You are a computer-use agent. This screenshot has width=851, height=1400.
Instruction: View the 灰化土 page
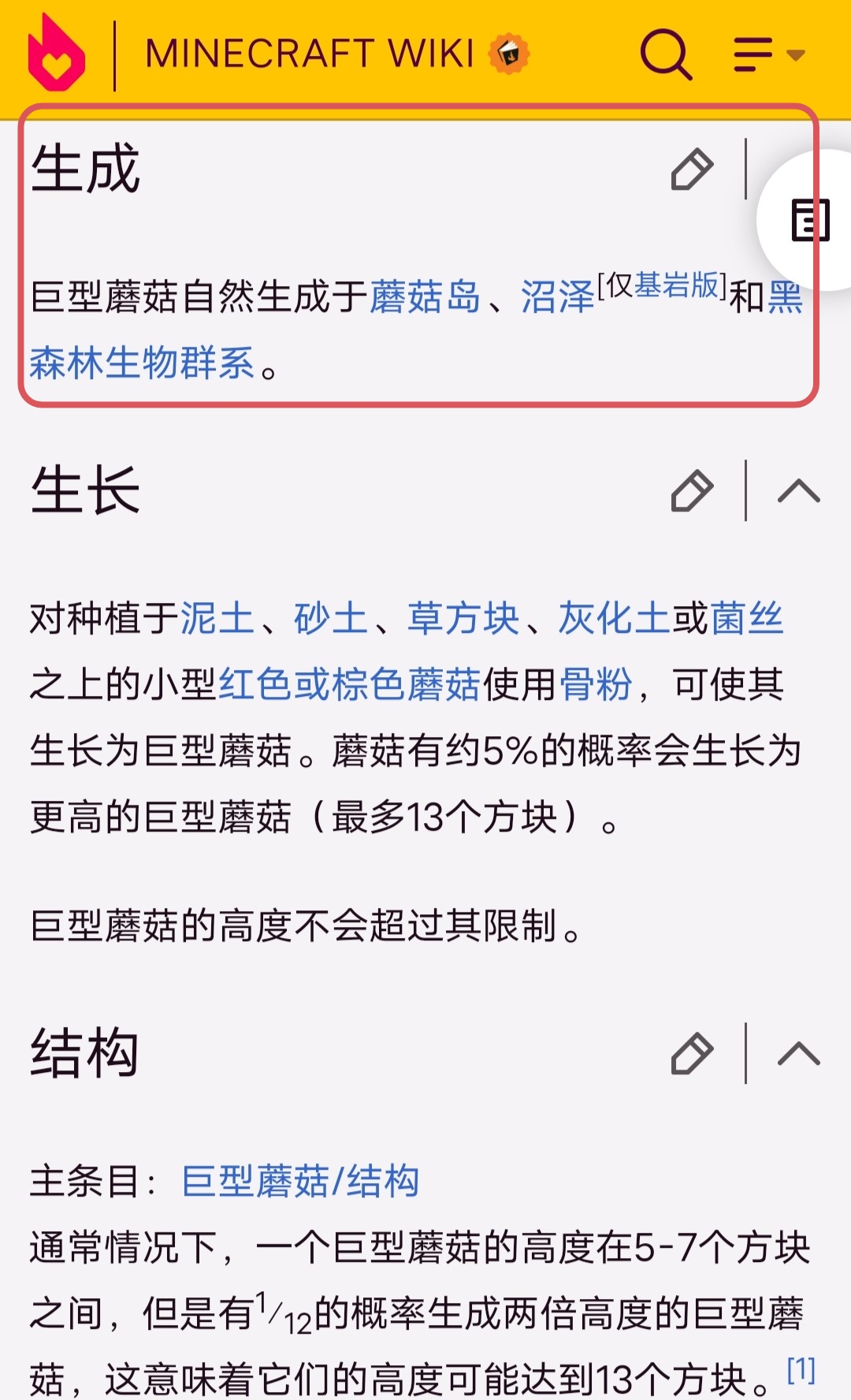click(614, 618)
